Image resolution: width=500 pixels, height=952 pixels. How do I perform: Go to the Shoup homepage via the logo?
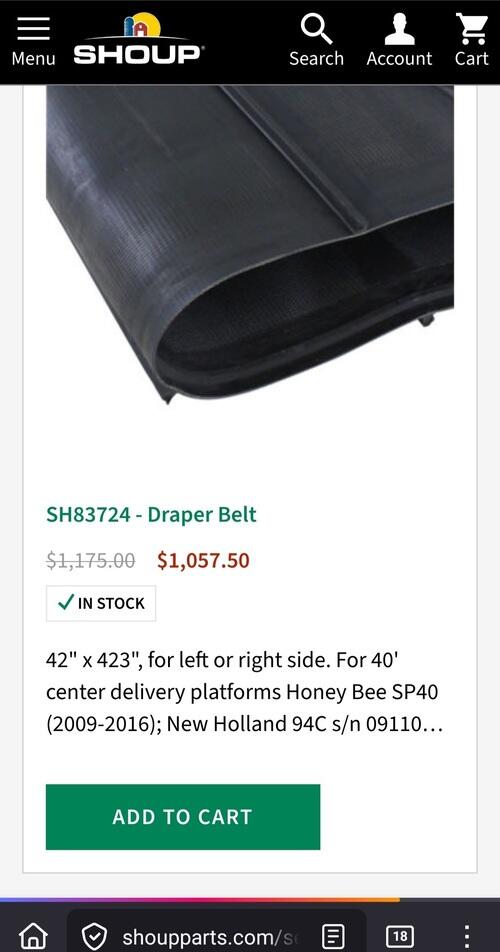coord(138,39)
